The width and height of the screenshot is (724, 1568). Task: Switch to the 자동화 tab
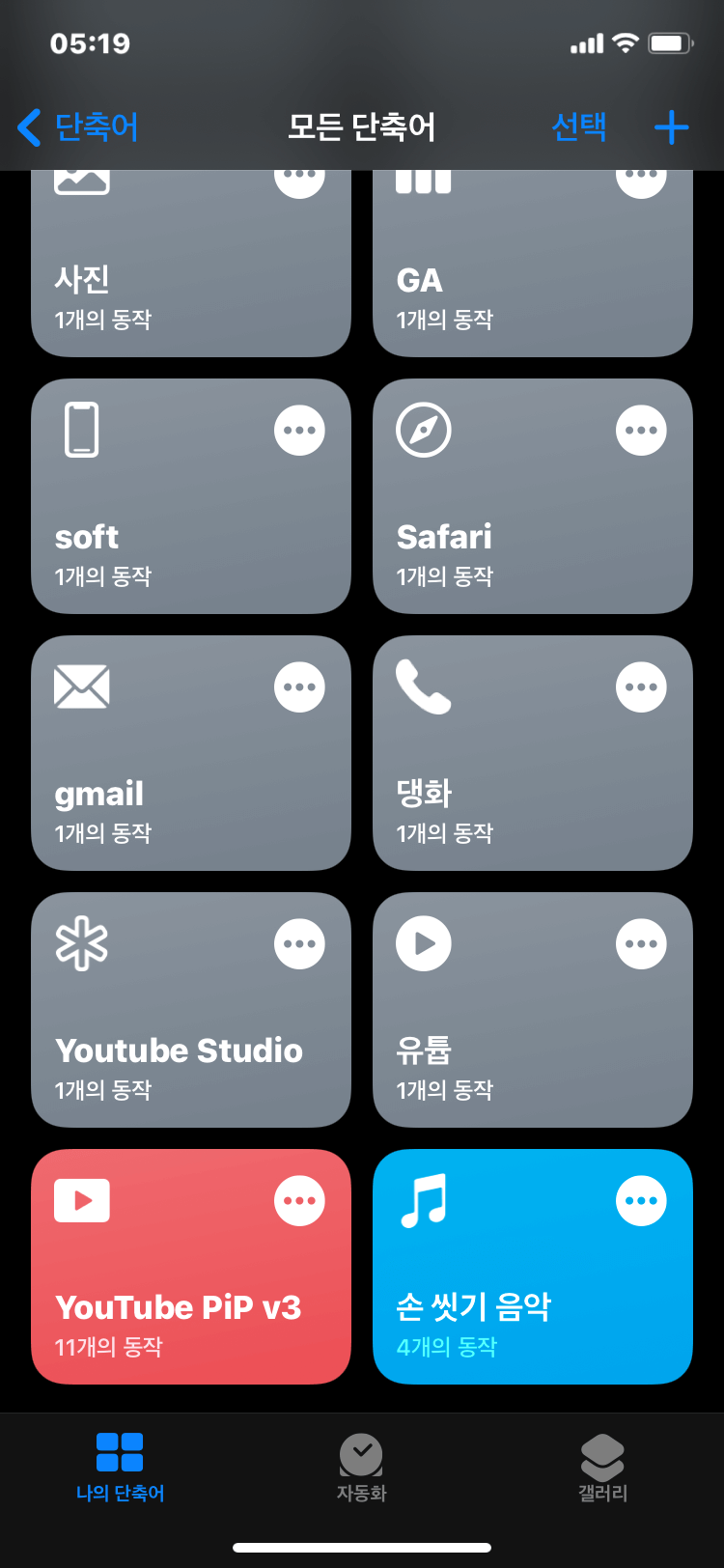tap(361, 1468)
